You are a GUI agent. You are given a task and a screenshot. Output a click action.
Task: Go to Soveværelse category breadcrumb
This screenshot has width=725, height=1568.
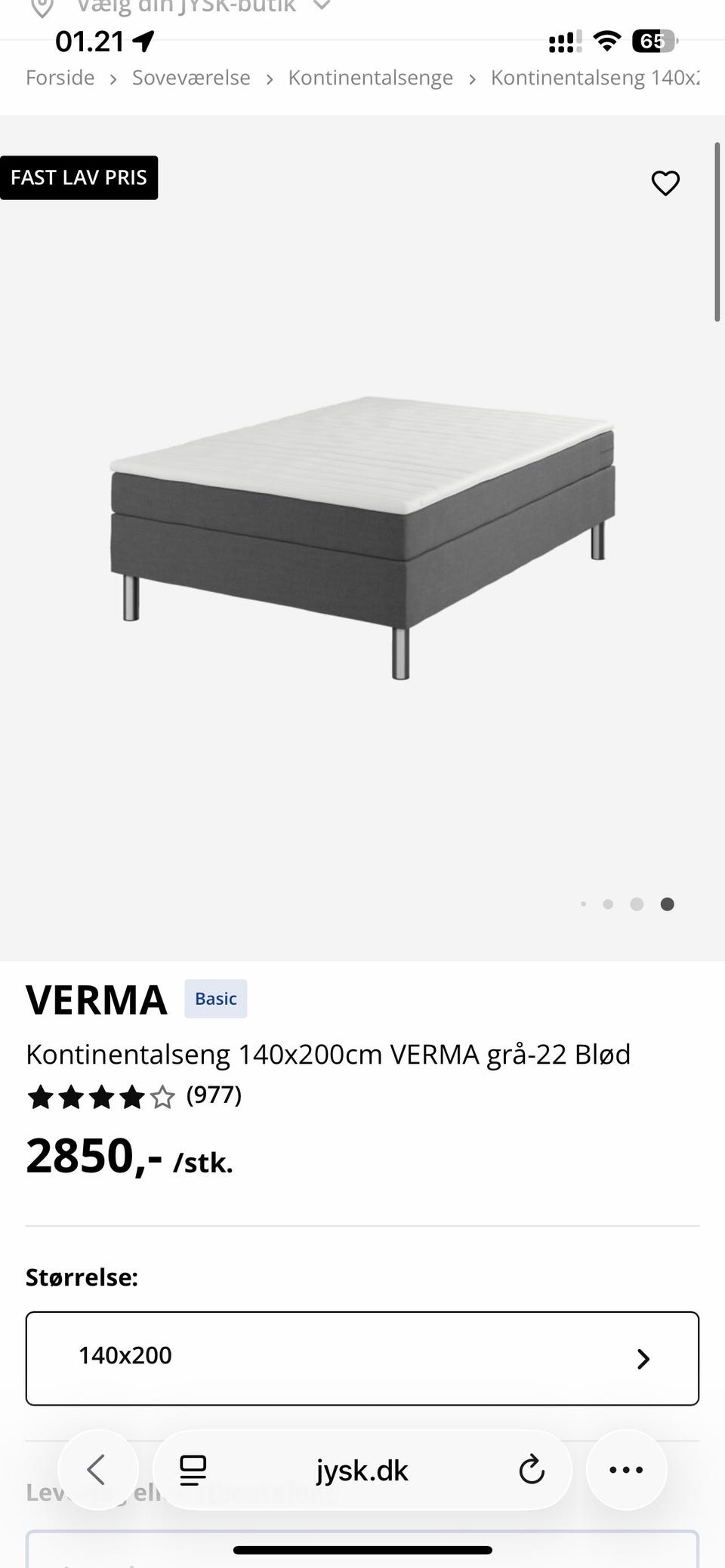pos(191,78)
